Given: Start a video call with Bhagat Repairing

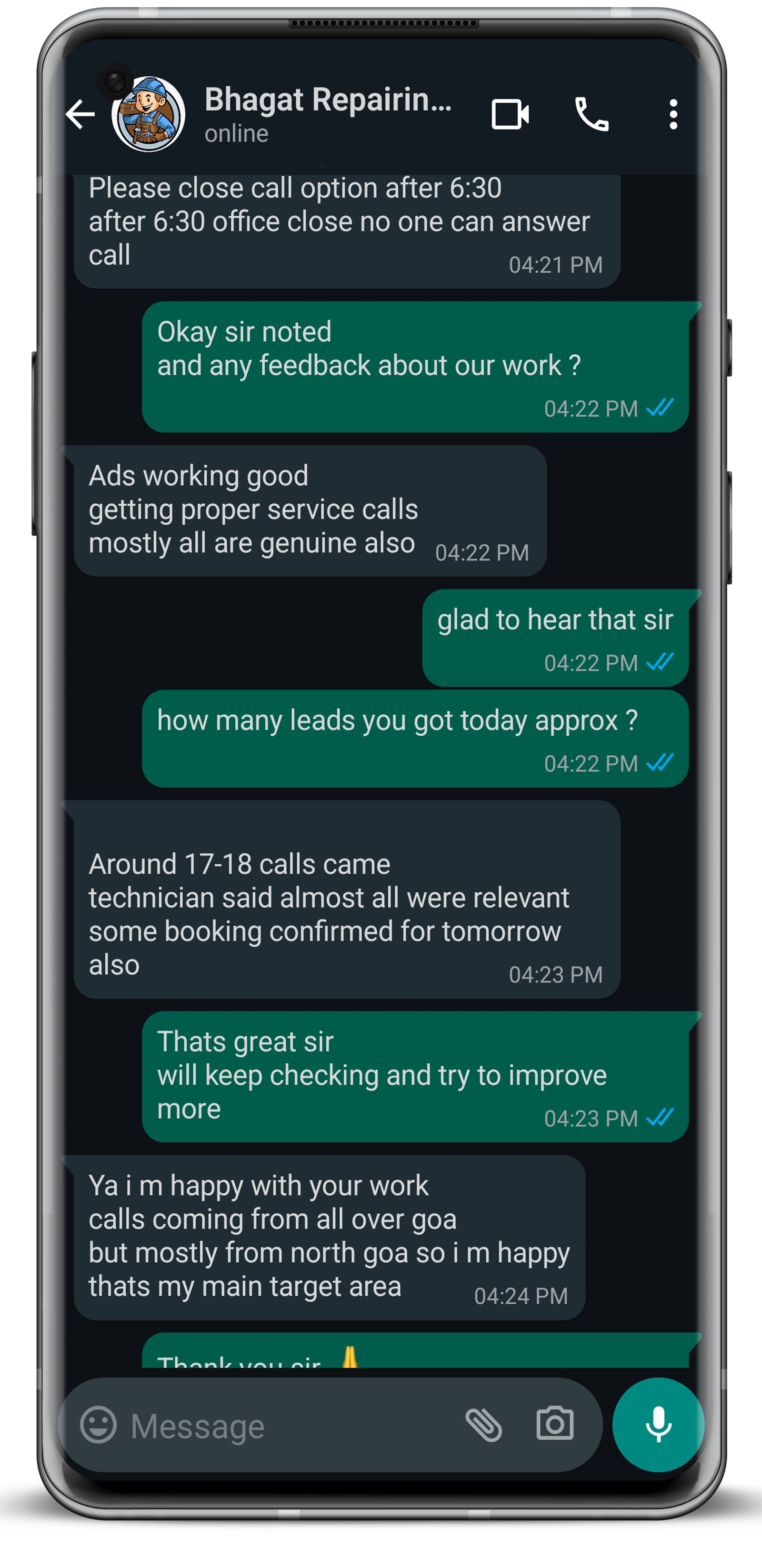Looking at the screenshot, I should coord(510,114).
